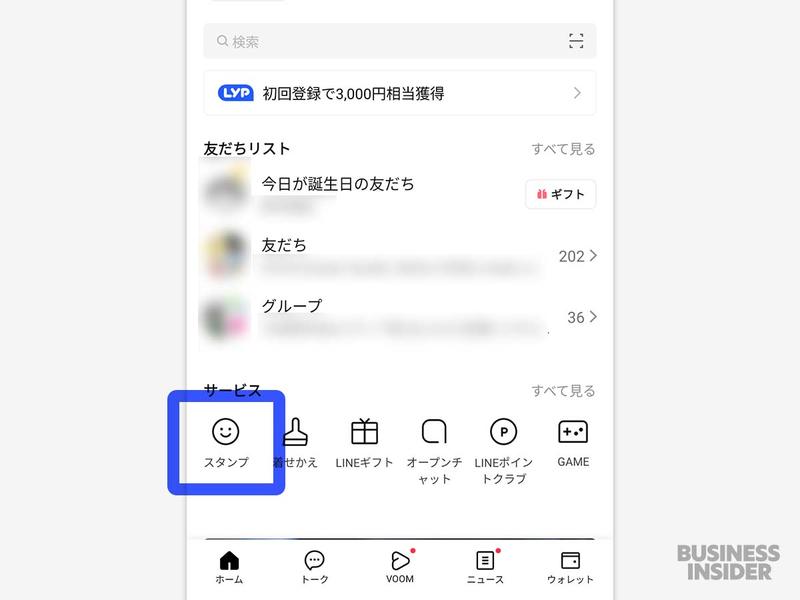Tap the 検索 search field
The image size is (800, 600).
click(380, 41)
